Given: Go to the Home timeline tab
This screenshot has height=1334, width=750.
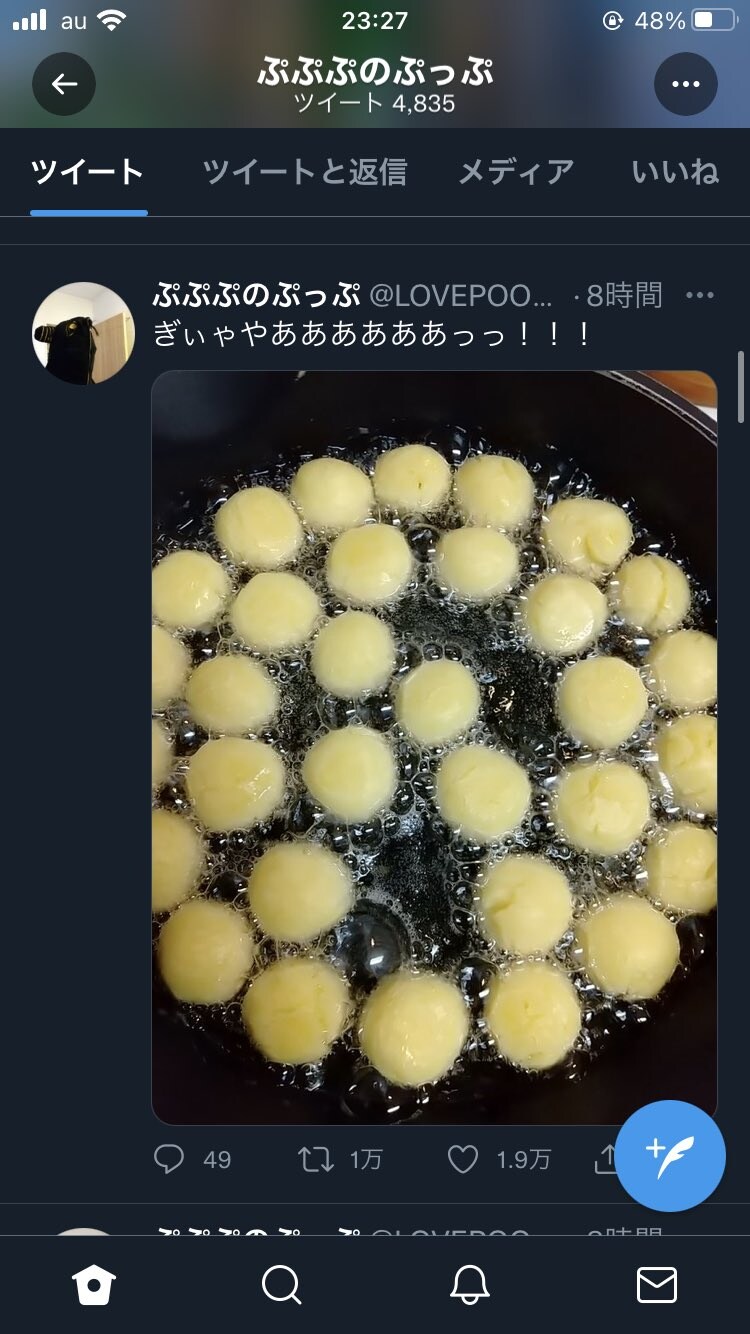Looking at the screenshot, I should click(x=94, y=1285).
